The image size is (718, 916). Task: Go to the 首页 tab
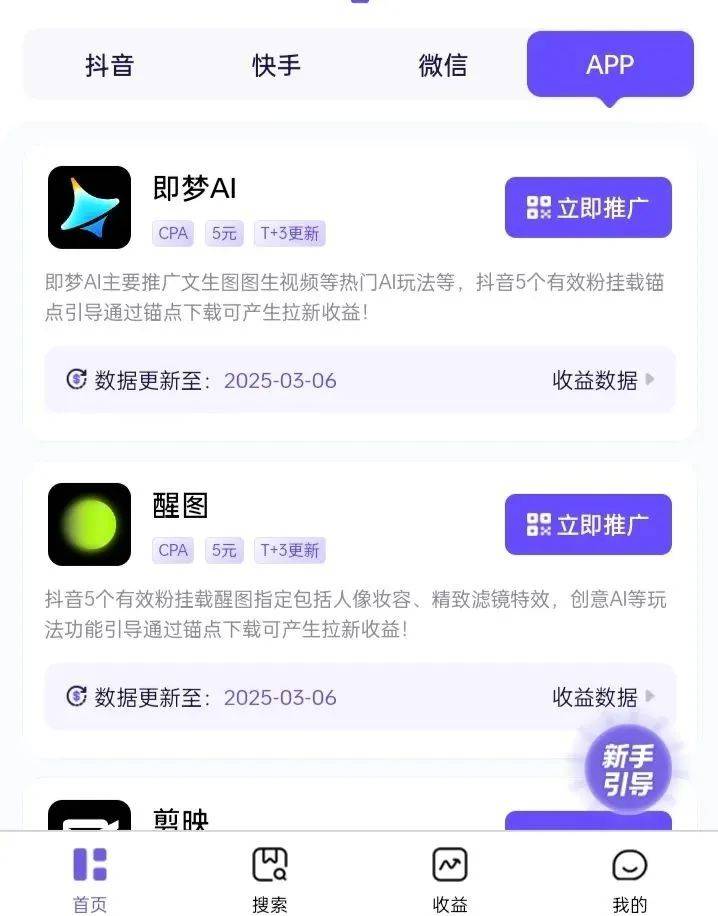click(x=90, y=878)
